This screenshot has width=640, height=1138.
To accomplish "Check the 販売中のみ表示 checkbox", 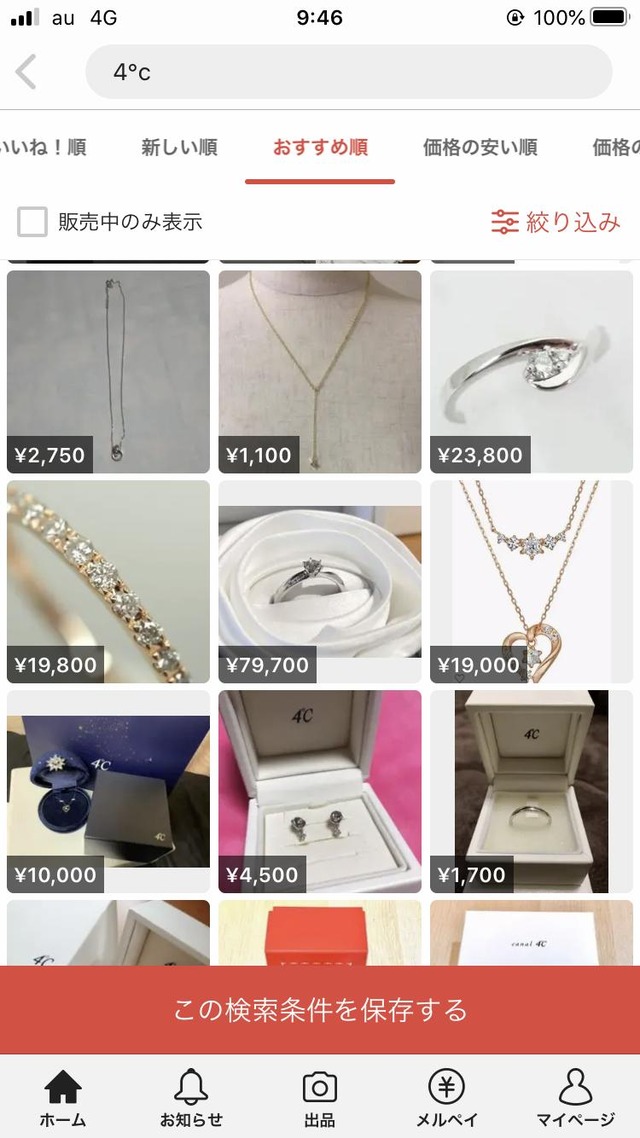I will (33, 221).
